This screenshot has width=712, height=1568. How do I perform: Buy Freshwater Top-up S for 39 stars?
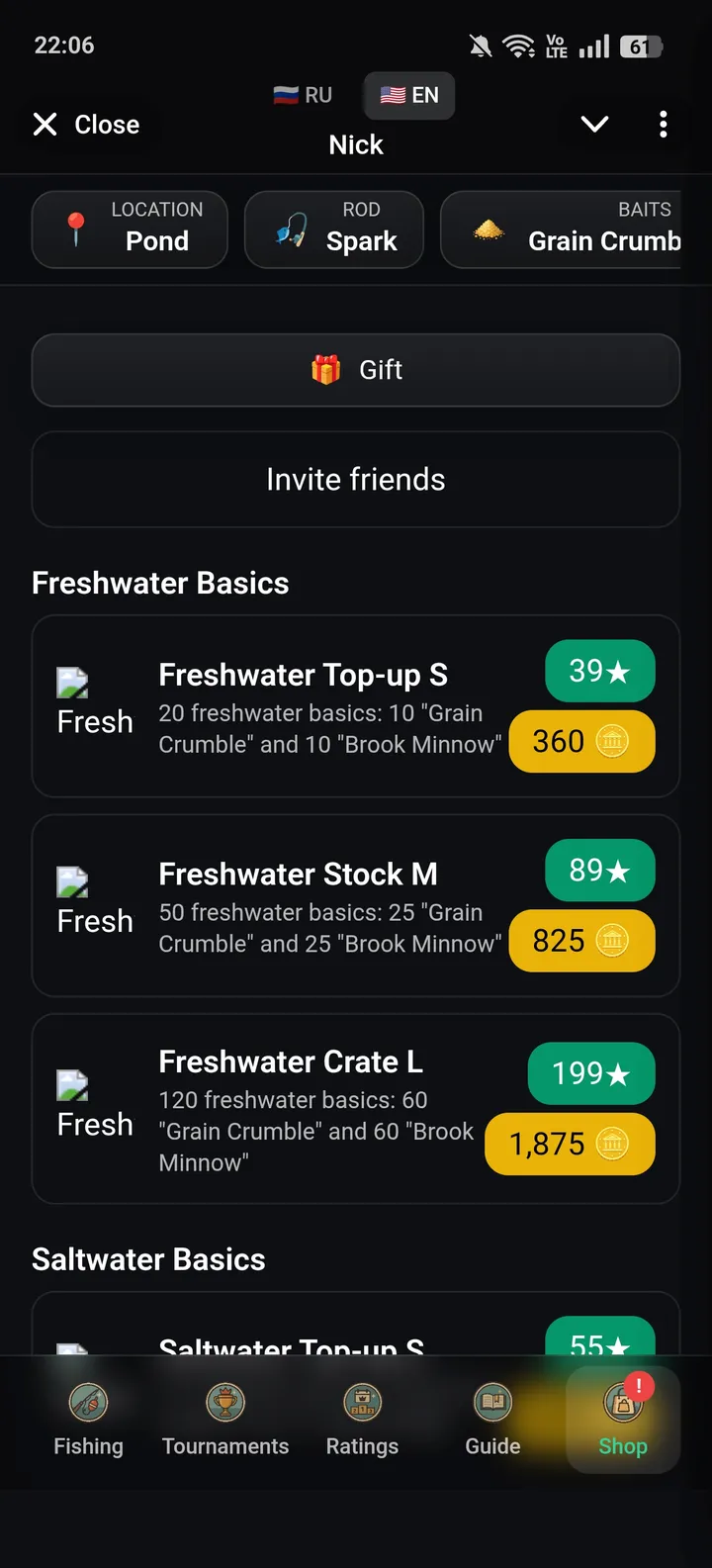[x=599, y=671]
